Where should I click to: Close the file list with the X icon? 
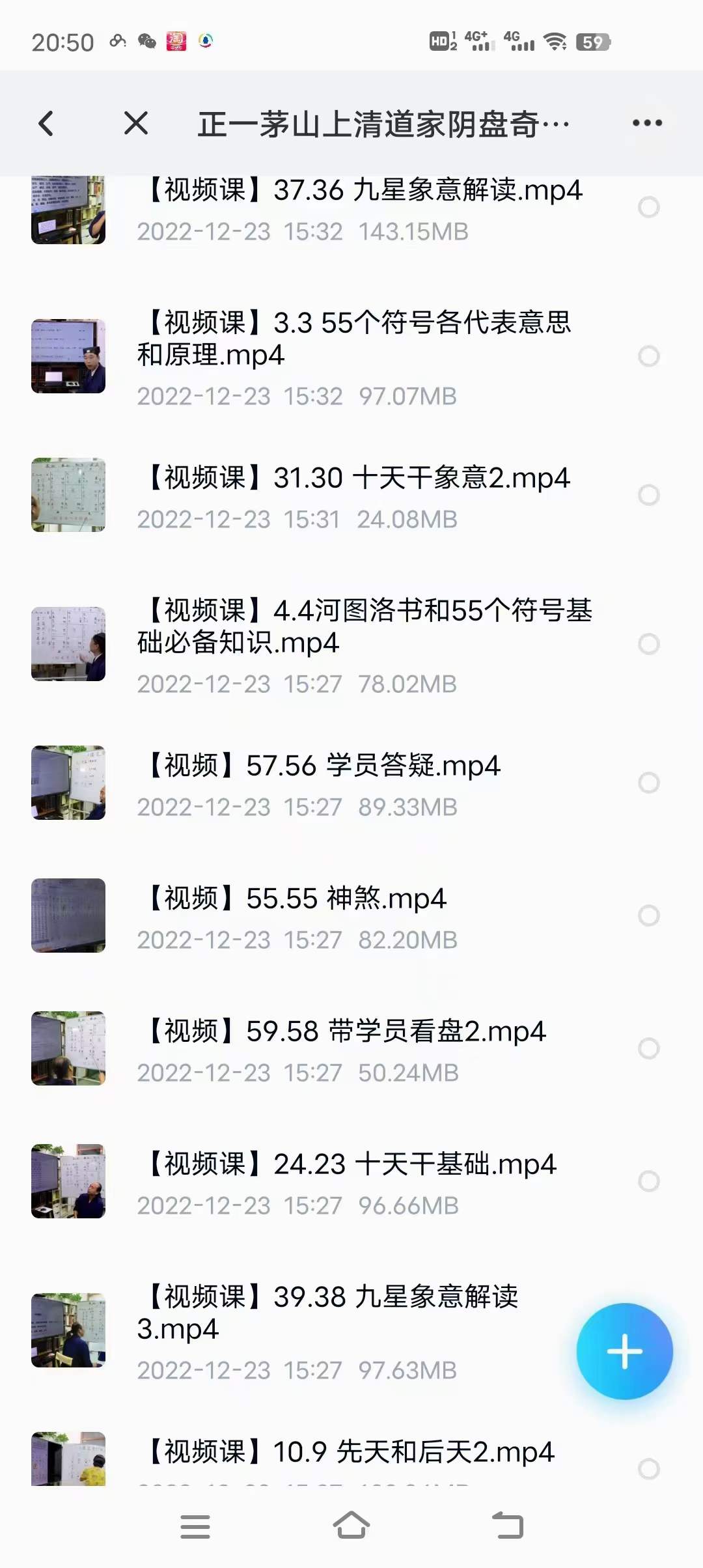coord(135,123)
